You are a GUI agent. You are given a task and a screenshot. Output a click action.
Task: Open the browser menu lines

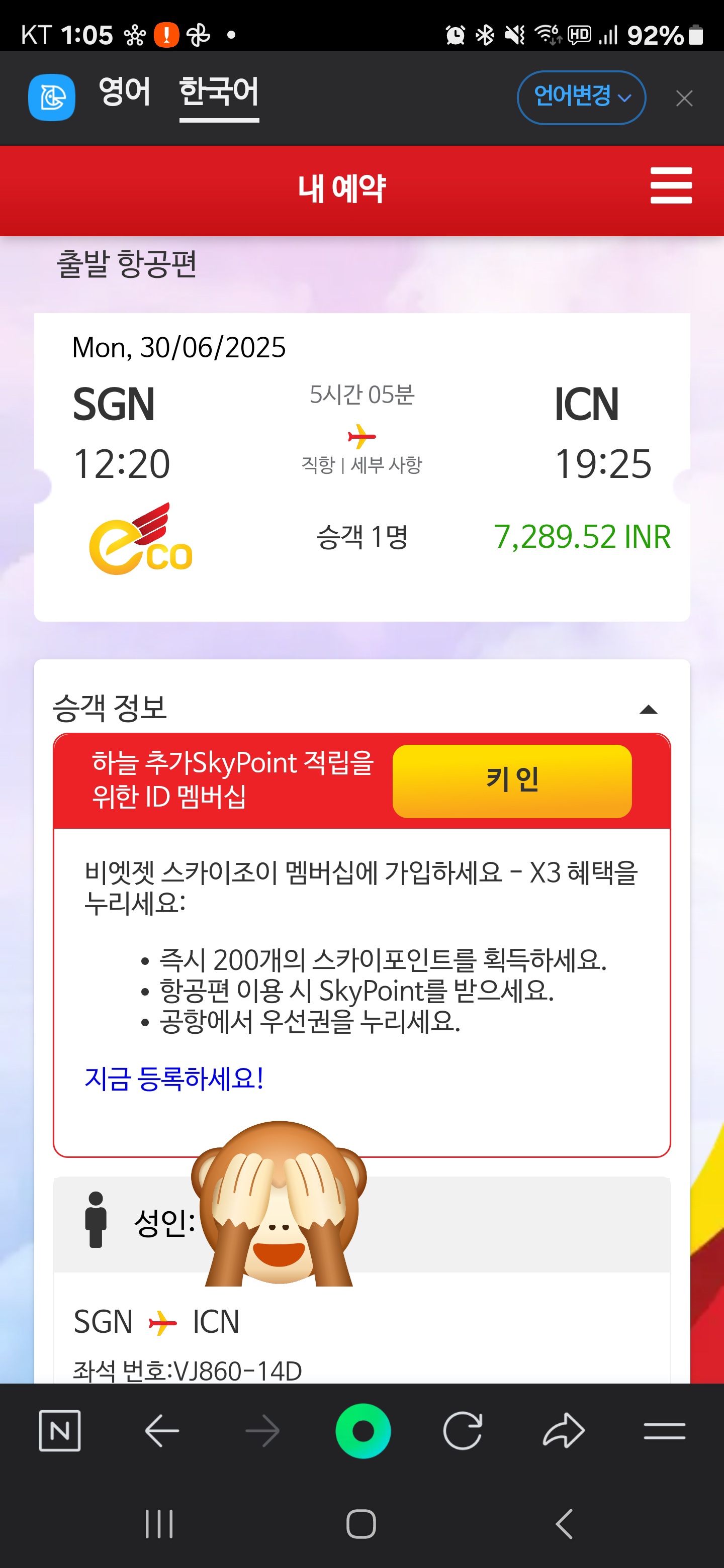[664, 1430]
